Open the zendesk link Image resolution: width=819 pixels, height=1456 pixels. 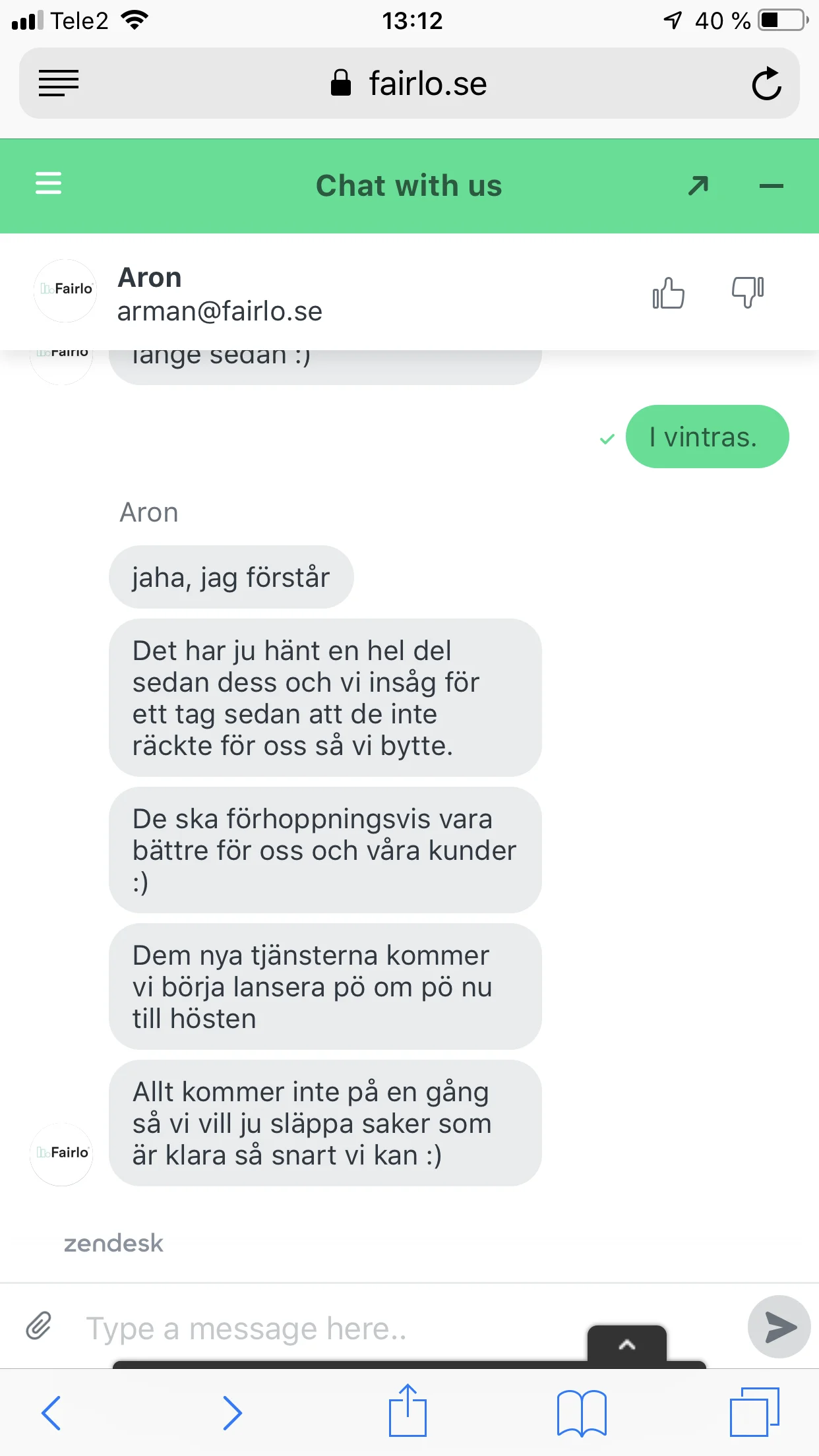[113, 1243]
